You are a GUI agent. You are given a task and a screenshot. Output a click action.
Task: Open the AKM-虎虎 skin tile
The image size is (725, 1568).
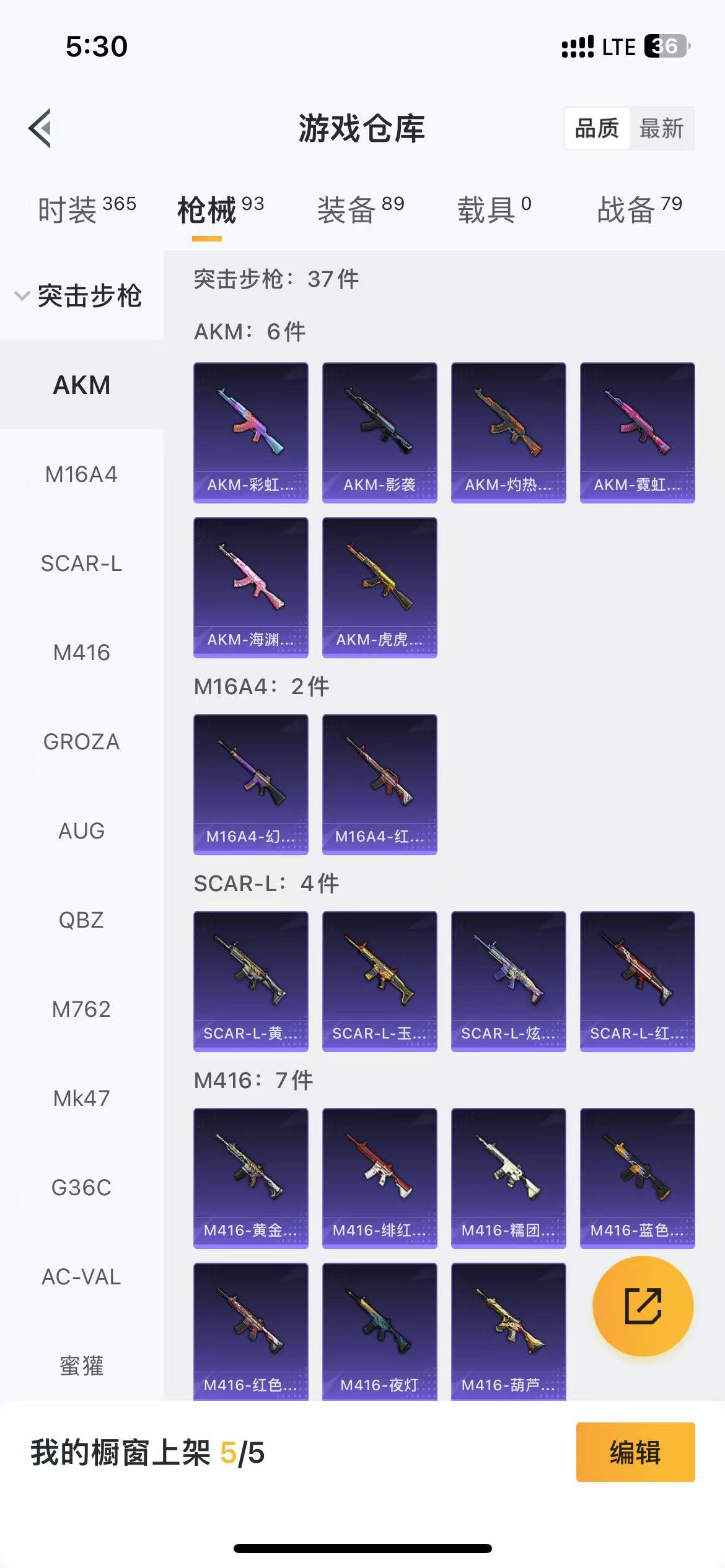coord(379,587)
